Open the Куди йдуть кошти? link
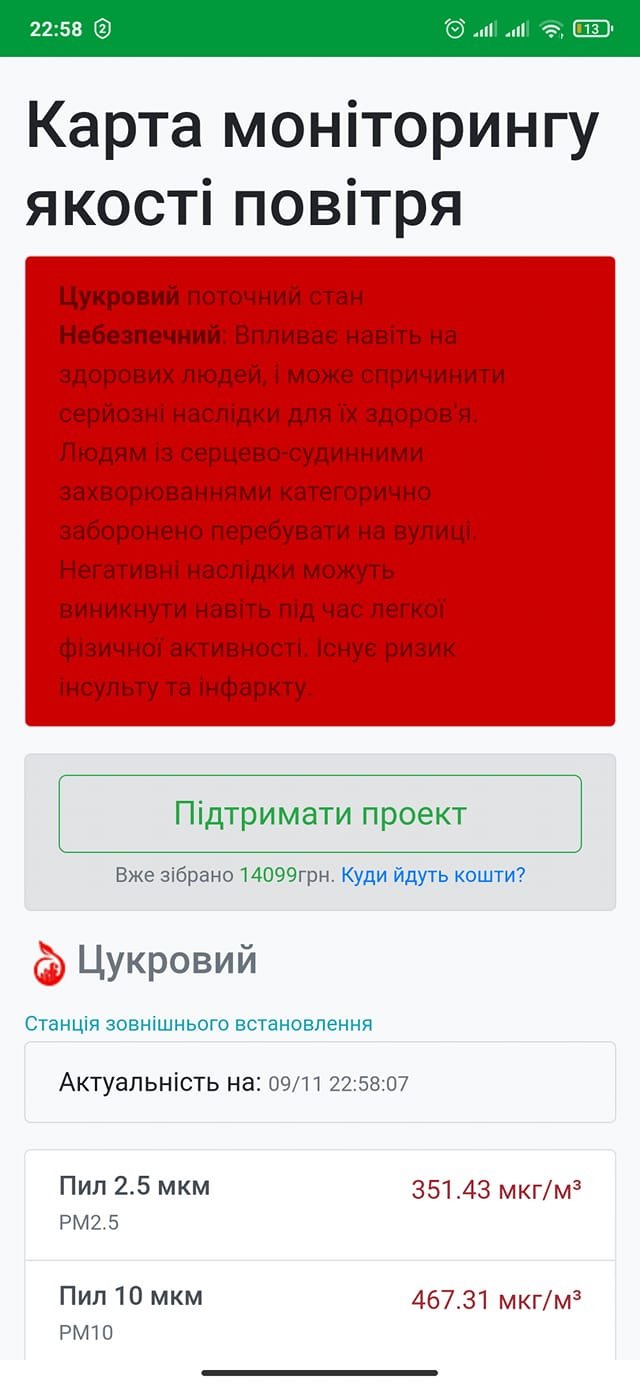Viewport: 640px width, 1386px height. [x=433, y=875]
